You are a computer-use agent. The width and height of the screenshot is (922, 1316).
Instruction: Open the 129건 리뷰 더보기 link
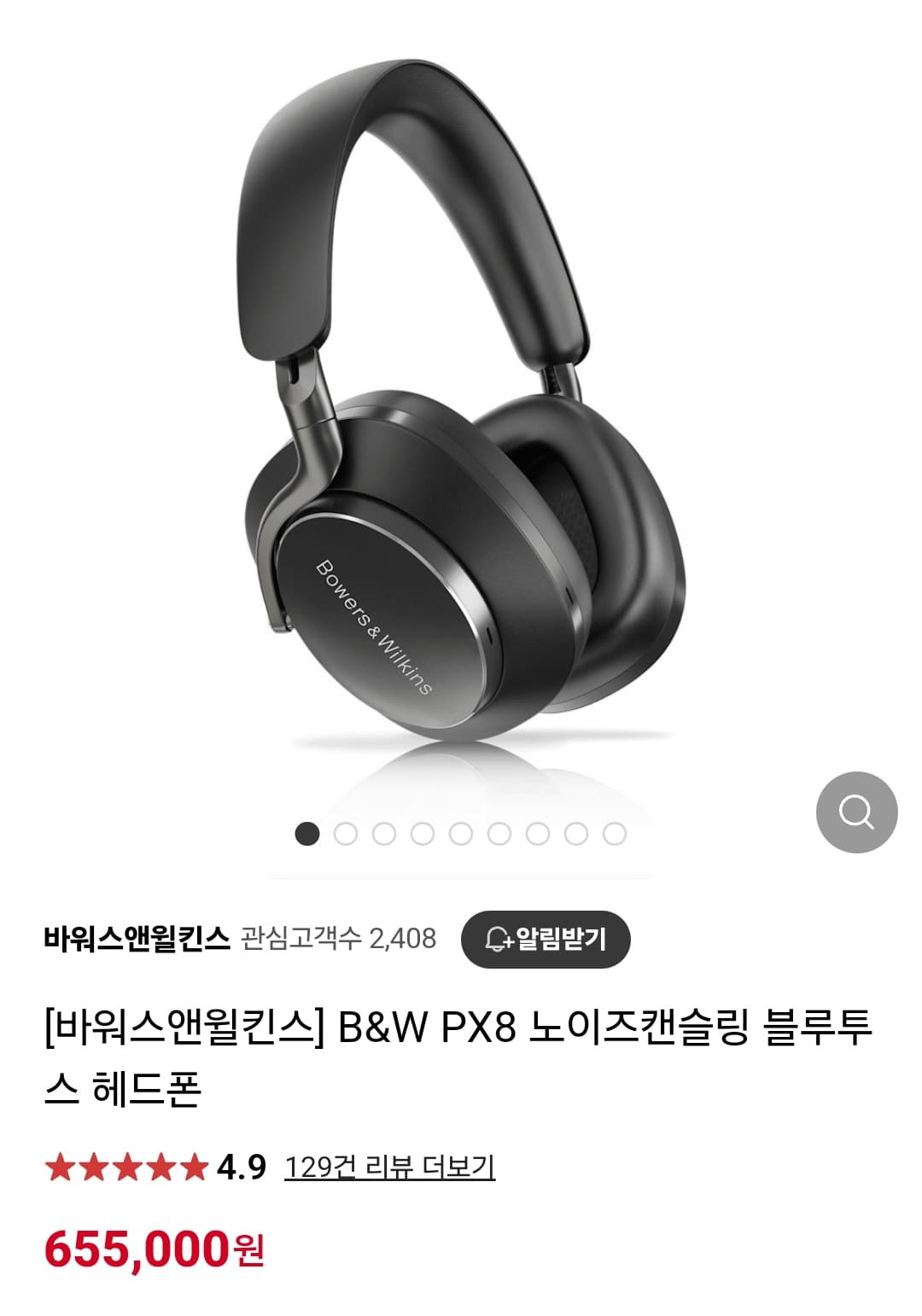[389, 1167]
